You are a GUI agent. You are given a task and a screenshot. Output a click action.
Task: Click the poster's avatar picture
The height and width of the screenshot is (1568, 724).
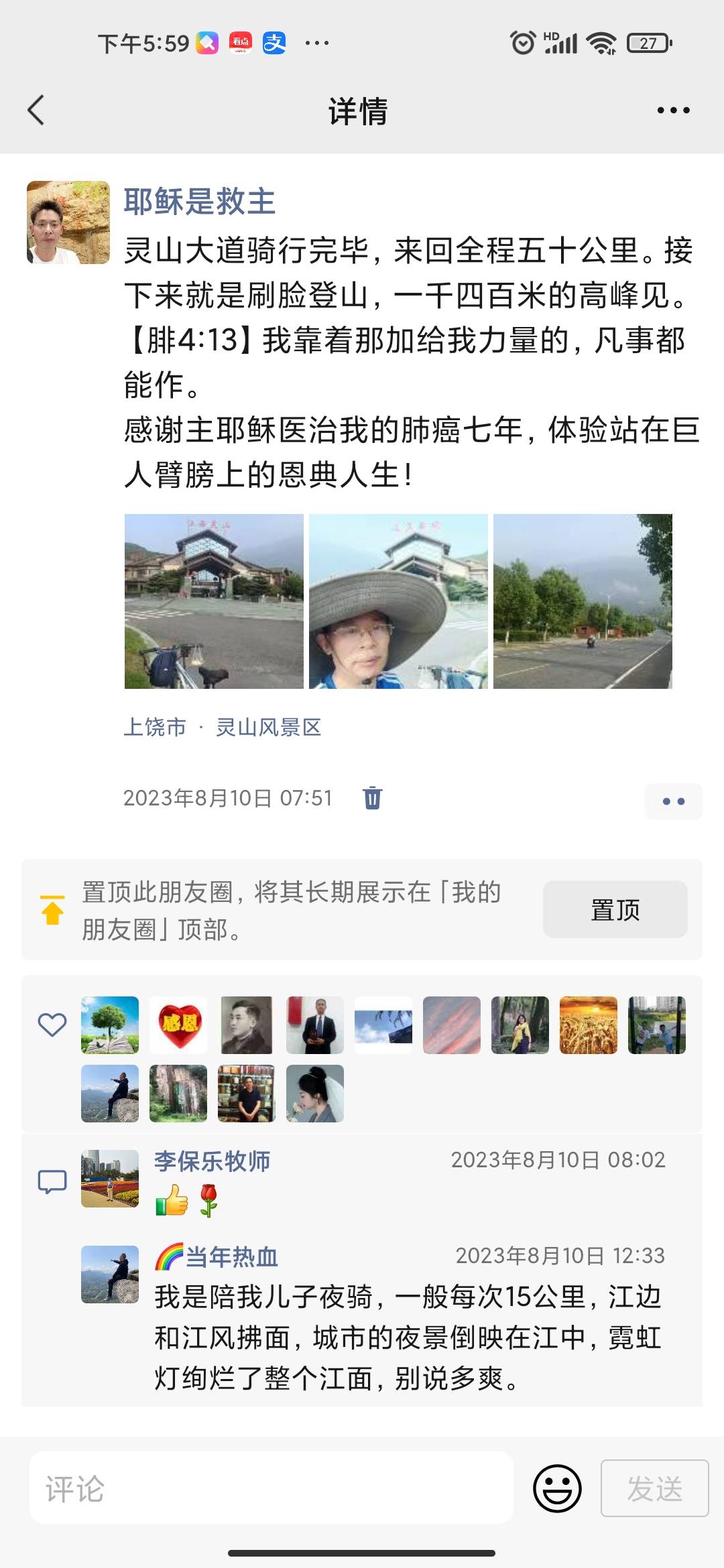(x=67, y=222)
